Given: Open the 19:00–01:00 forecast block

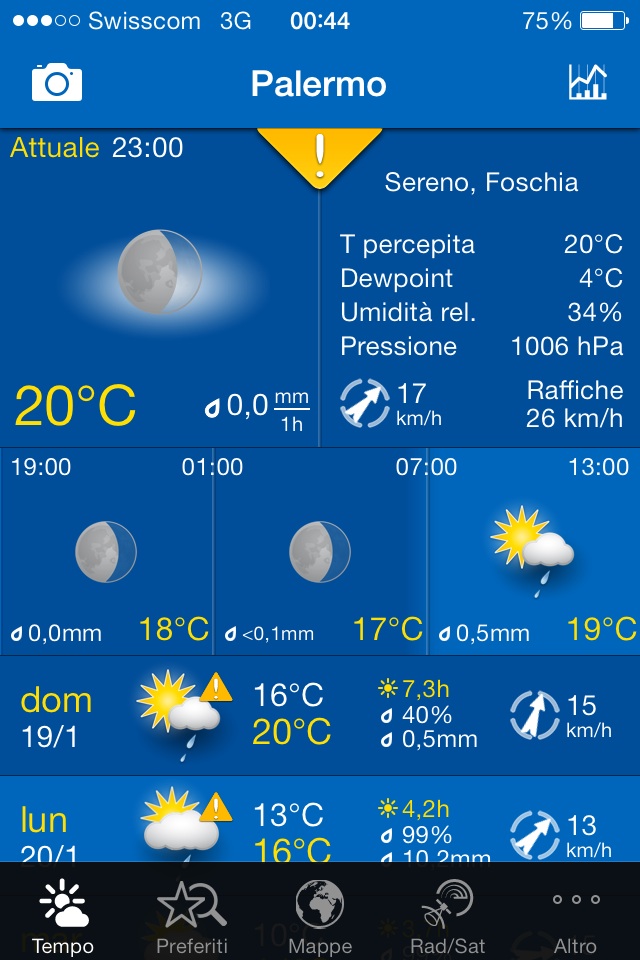Looking at the screenshot, I should (x=106, y=551).
